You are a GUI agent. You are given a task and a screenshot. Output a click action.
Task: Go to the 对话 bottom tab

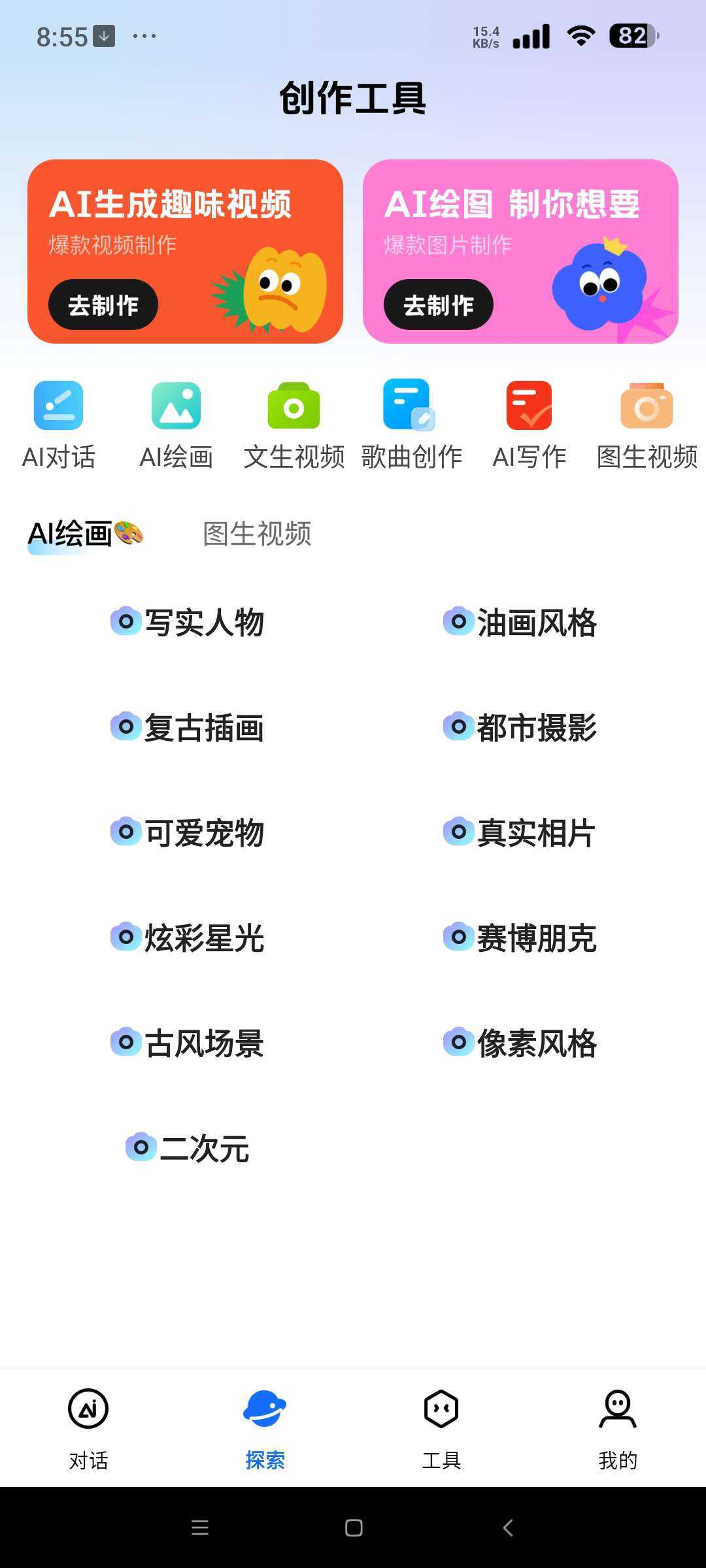88,1429
